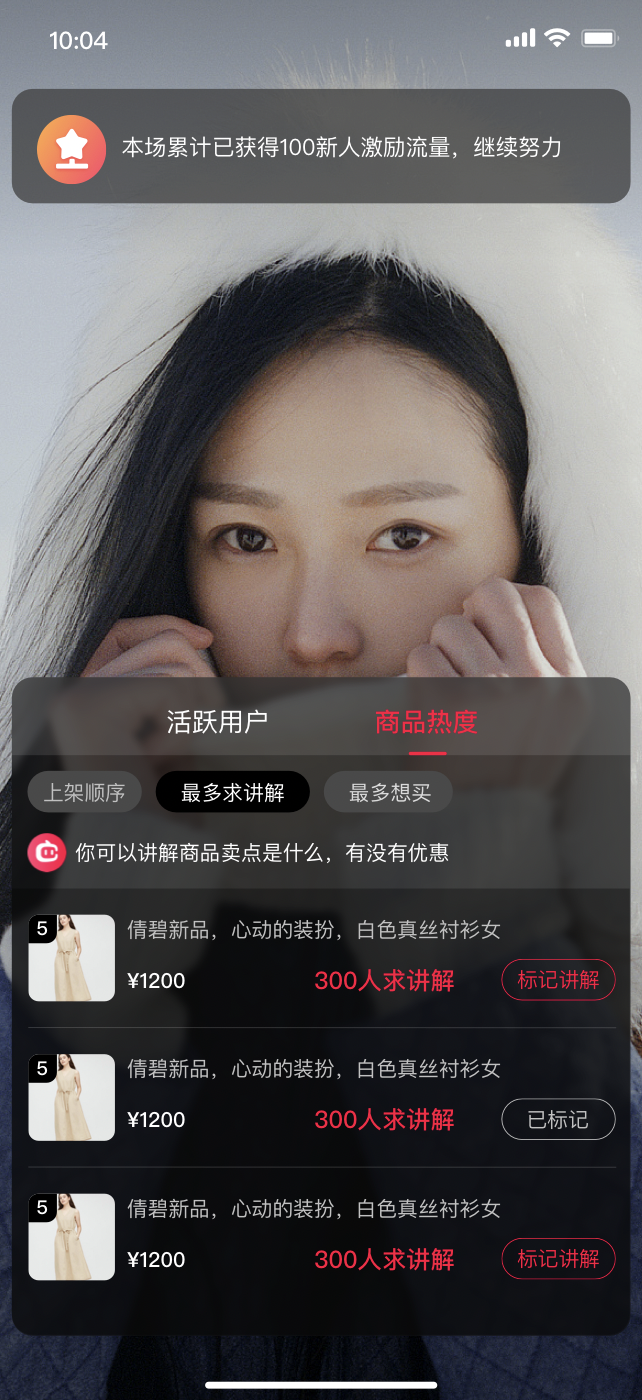Open the 新人激励流量 notification banner

[x=321, y=147]
